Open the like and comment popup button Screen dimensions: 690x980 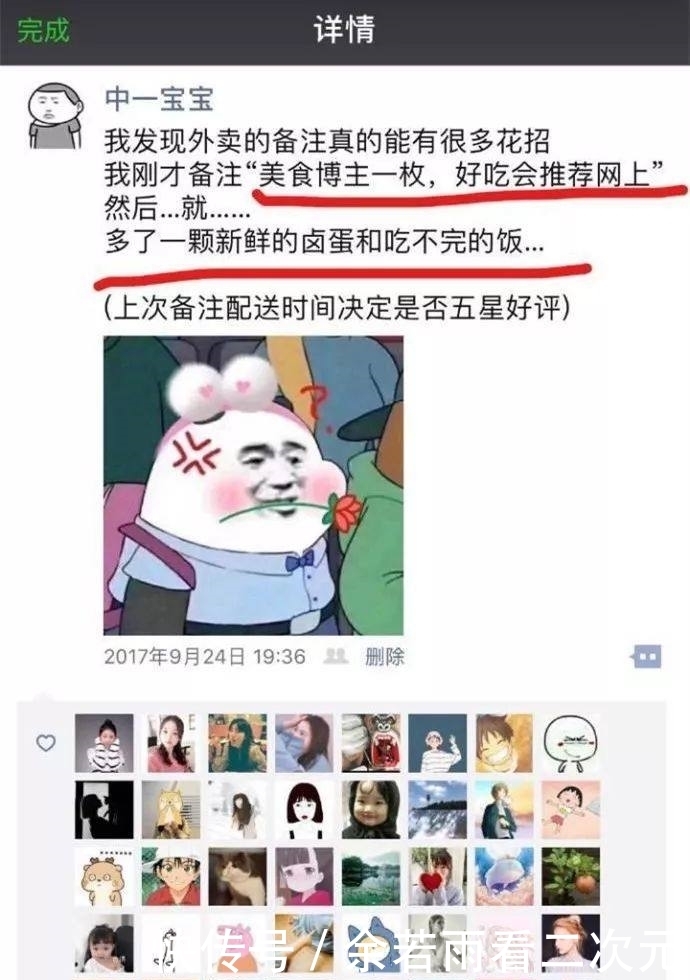pyautogui.click(x=647, y=657)
